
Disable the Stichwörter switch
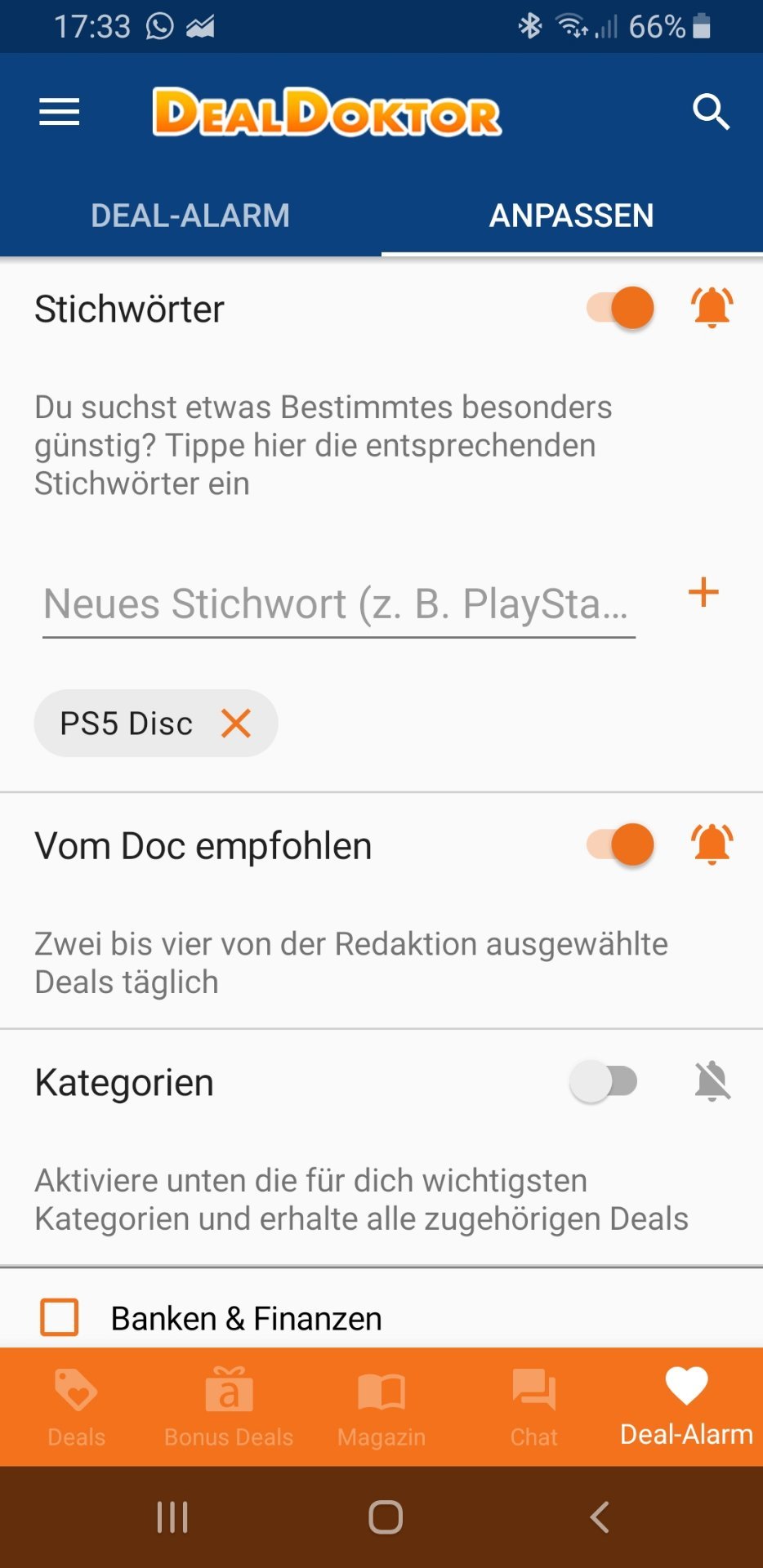621,308
